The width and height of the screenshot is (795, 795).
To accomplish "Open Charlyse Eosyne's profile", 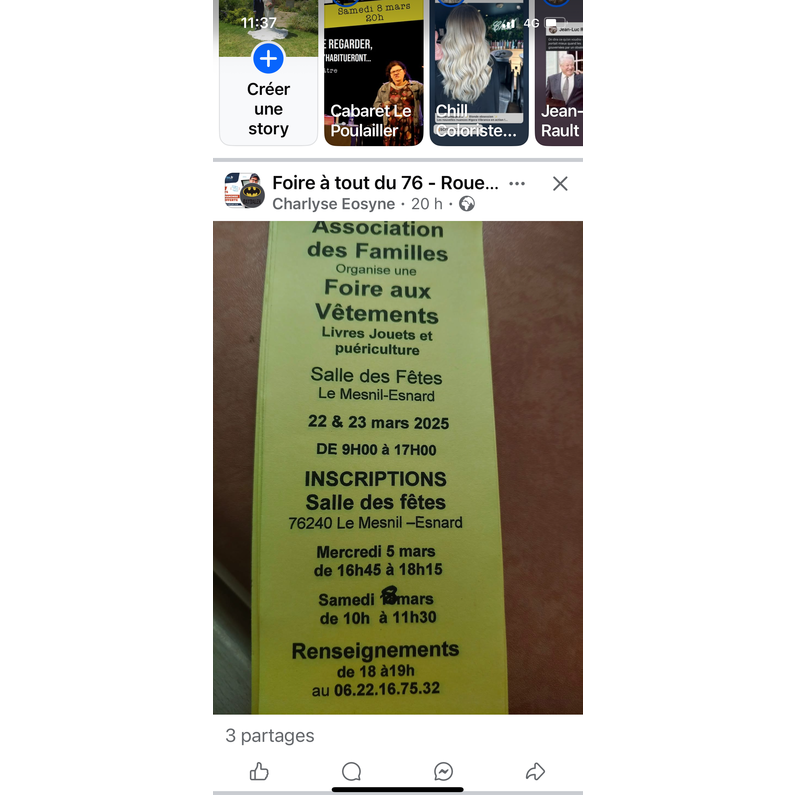I will click(x=333, y=204).
